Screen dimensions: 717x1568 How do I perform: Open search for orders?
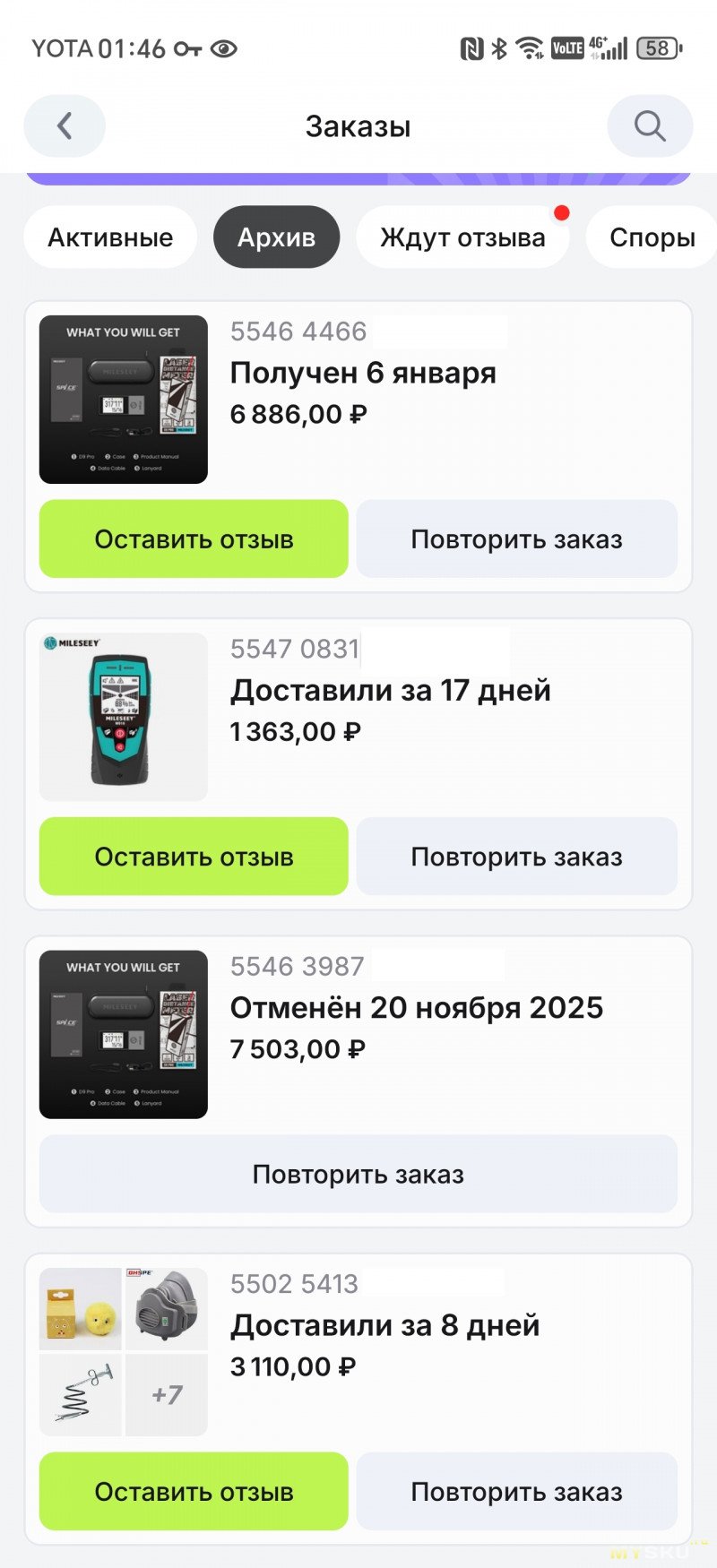(650, 126)
